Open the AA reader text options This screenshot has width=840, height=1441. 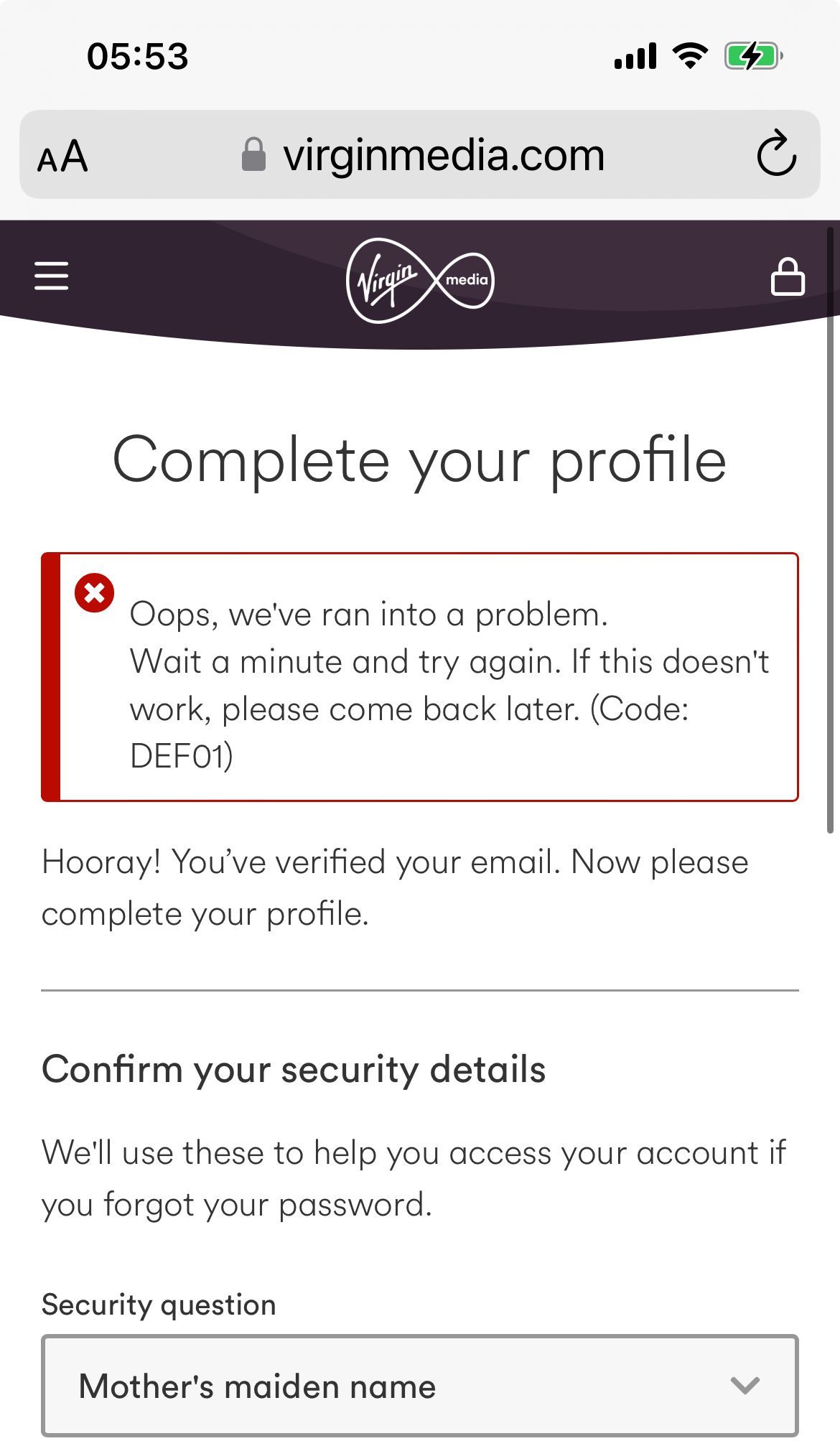[63, 156]
